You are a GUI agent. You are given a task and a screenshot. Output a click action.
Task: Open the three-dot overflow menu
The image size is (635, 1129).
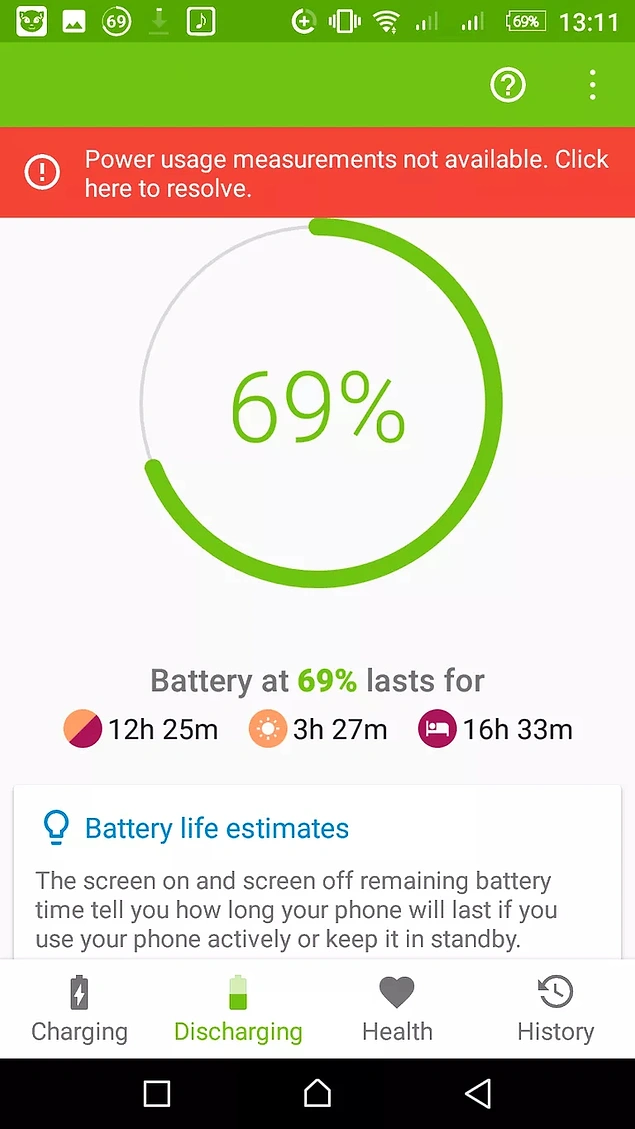click(x=592, y=85)
